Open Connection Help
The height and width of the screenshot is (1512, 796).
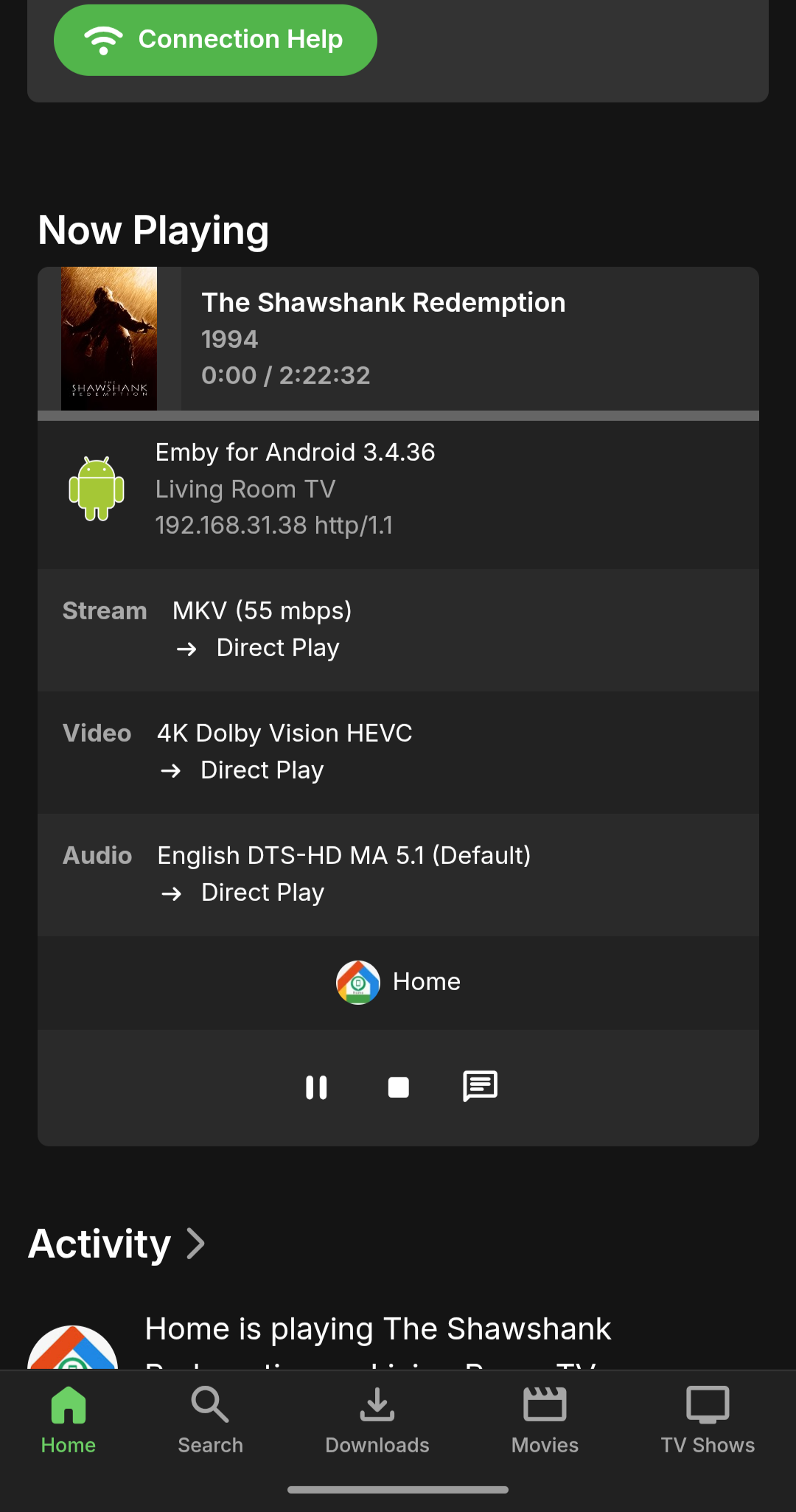pos(215,40)
